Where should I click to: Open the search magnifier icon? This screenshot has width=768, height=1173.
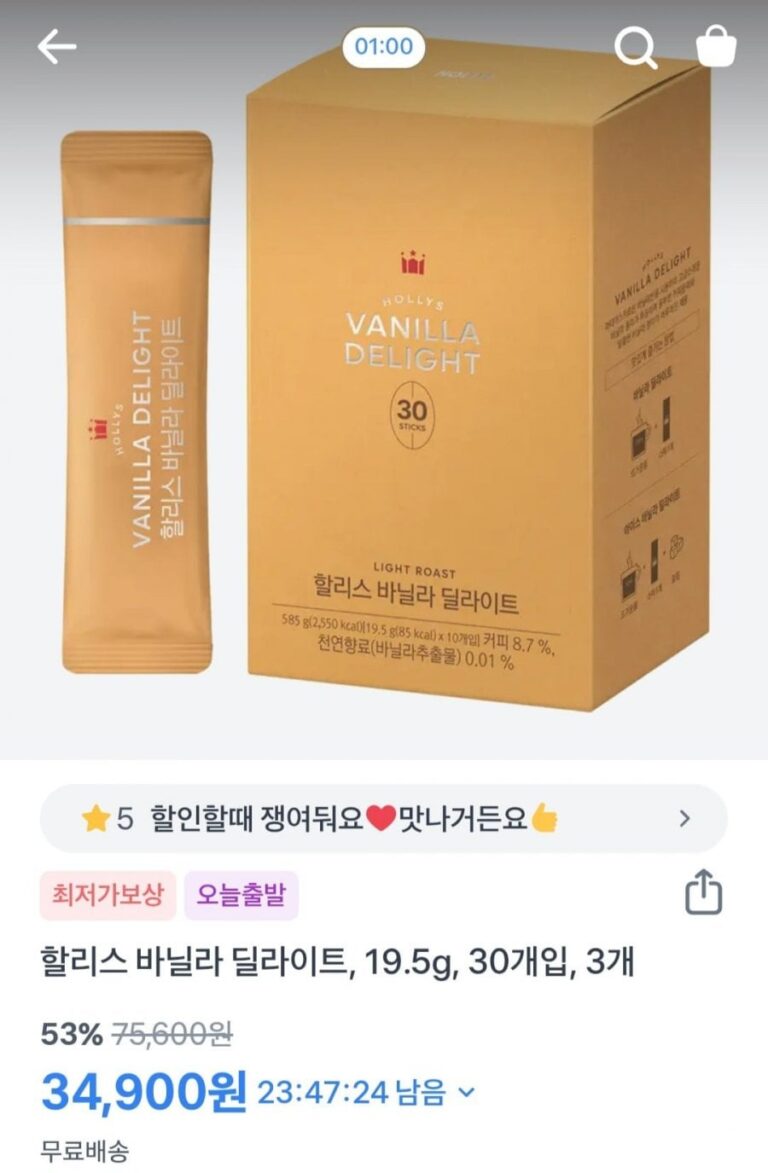pos(635,47)
